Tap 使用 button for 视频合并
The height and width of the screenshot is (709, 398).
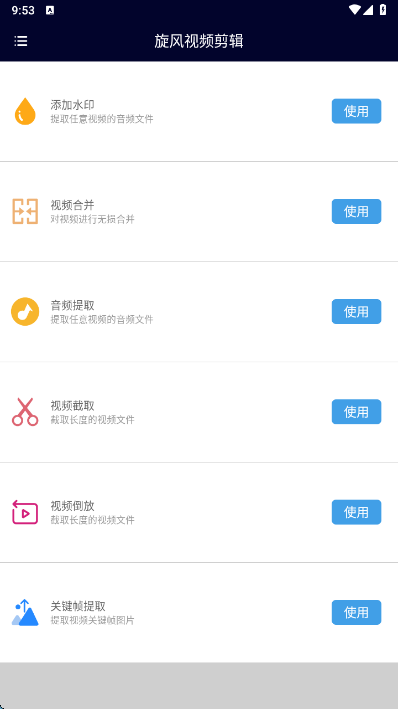(x=356, y=211)
